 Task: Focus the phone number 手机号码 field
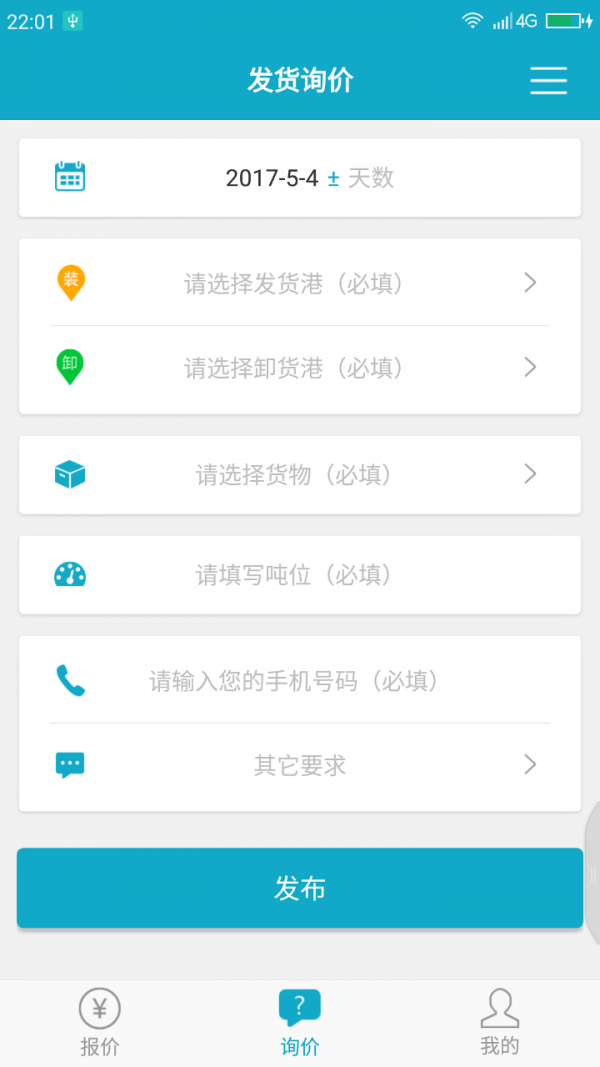pyautogui.click(x=294, y=681)
